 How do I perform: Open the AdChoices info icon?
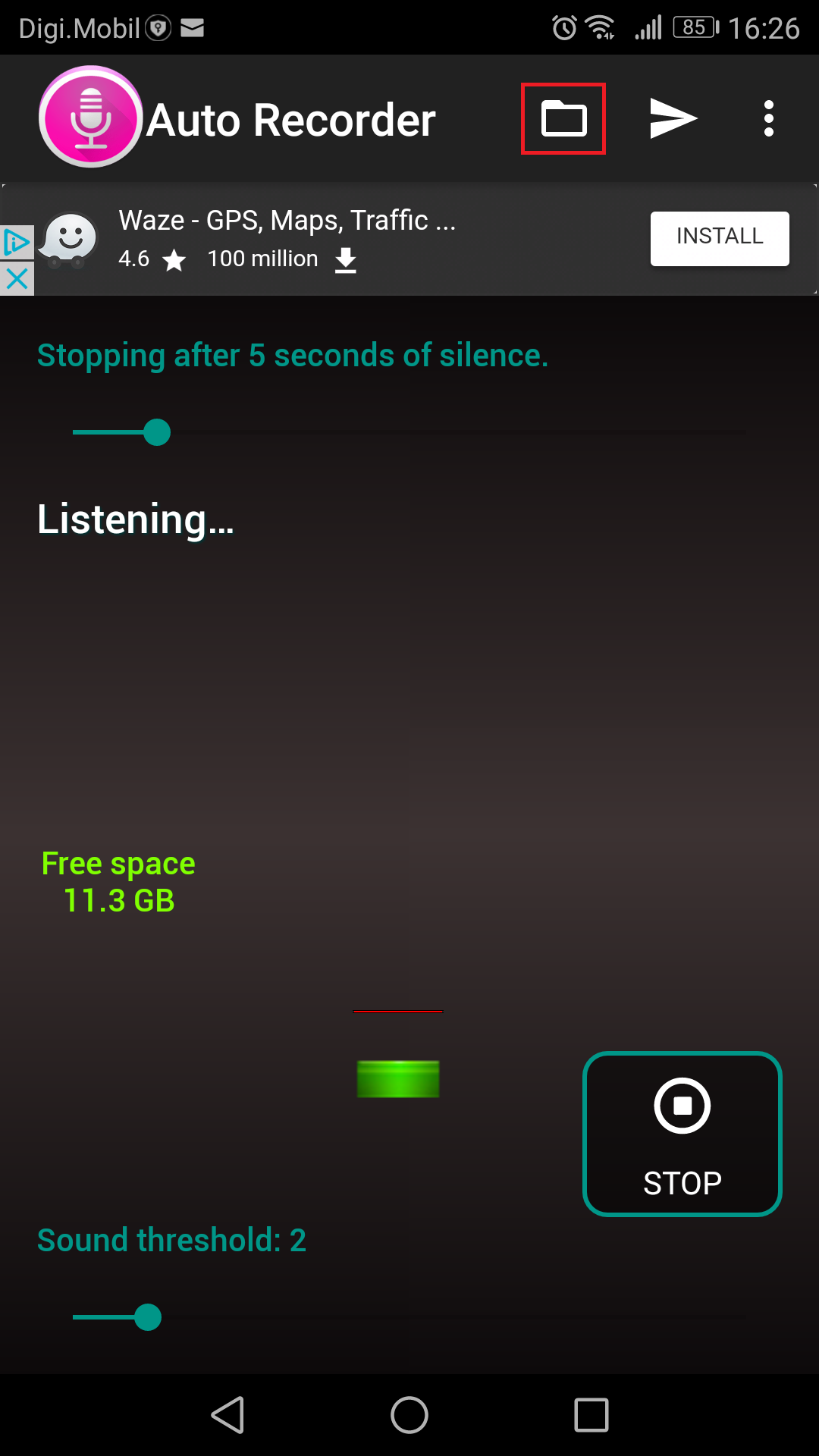(17, 243)
